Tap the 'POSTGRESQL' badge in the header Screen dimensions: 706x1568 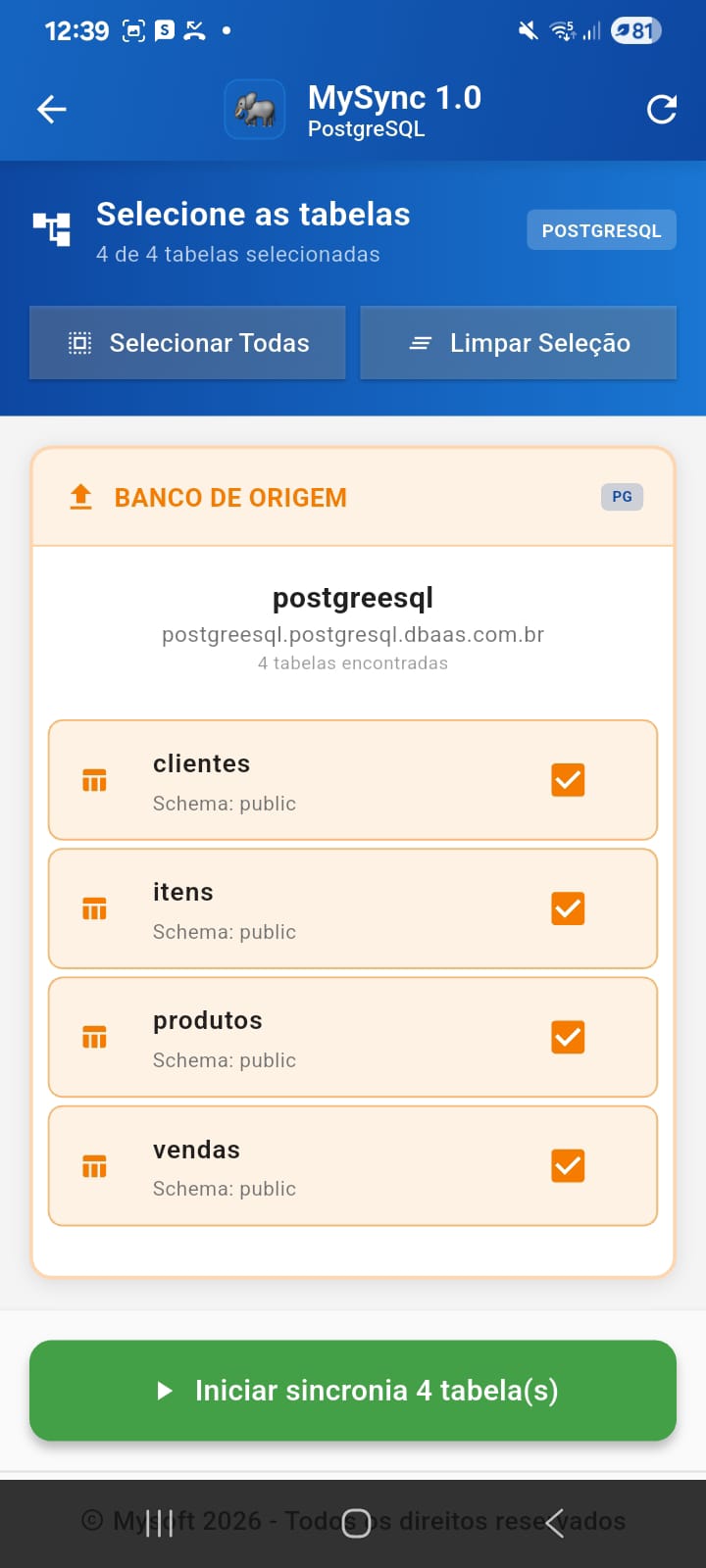coord(601,229)
